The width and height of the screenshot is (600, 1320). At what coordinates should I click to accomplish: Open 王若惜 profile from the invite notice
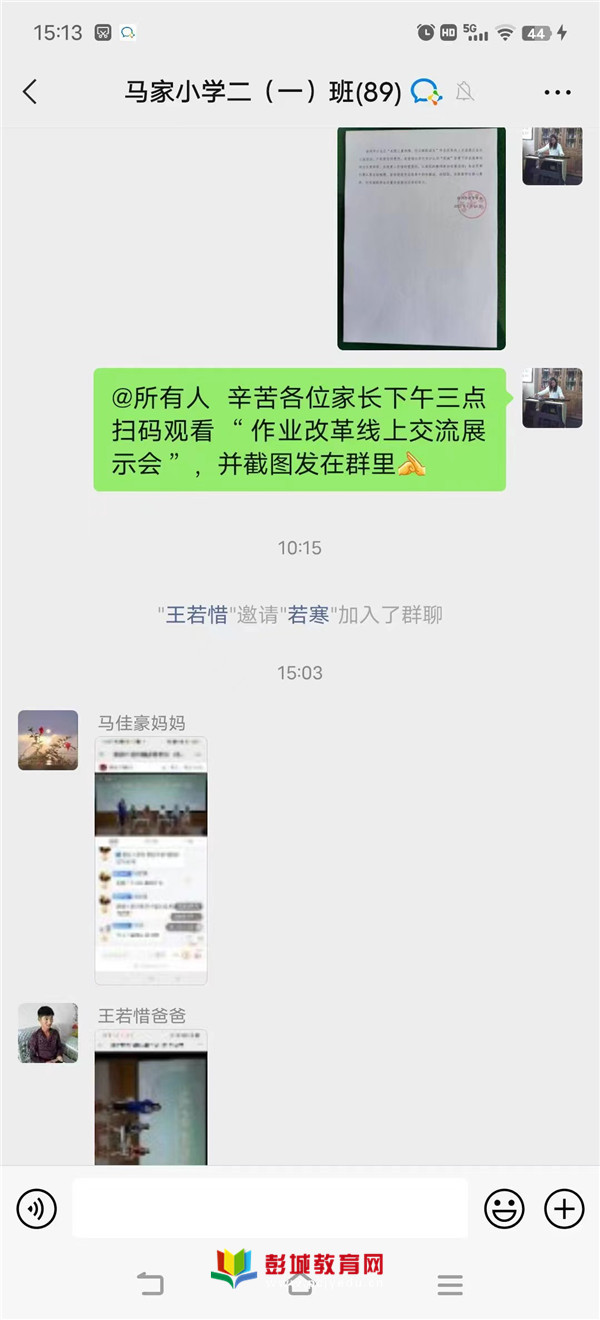198,615
